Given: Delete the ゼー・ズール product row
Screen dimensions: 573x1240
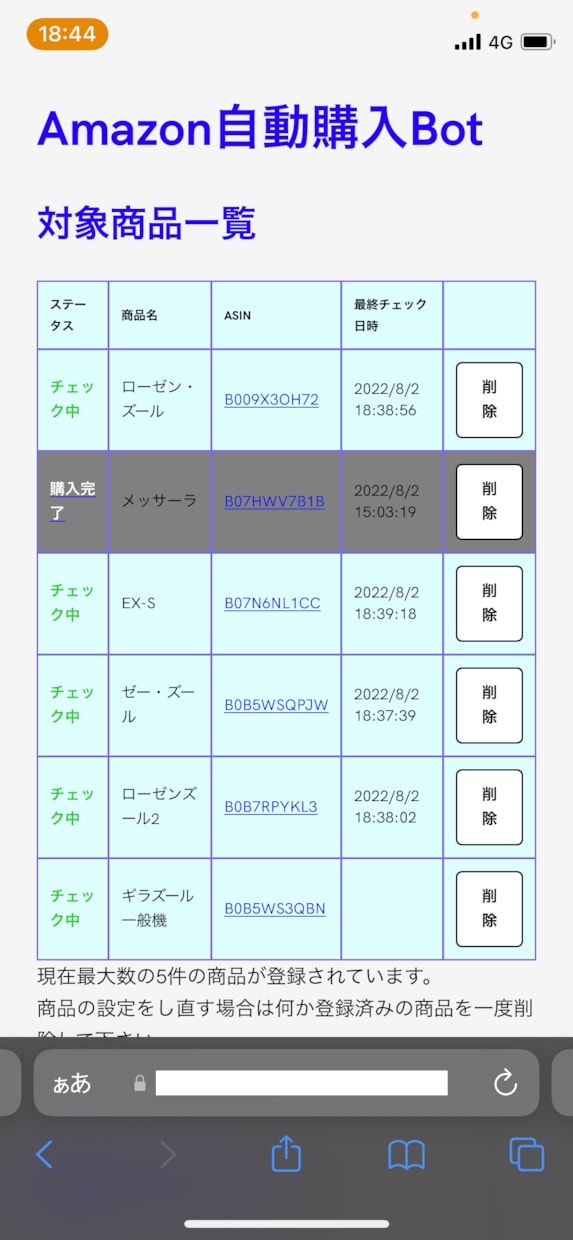Looking at the screenshot, I should pyautogui.click(x=489, y=705).
